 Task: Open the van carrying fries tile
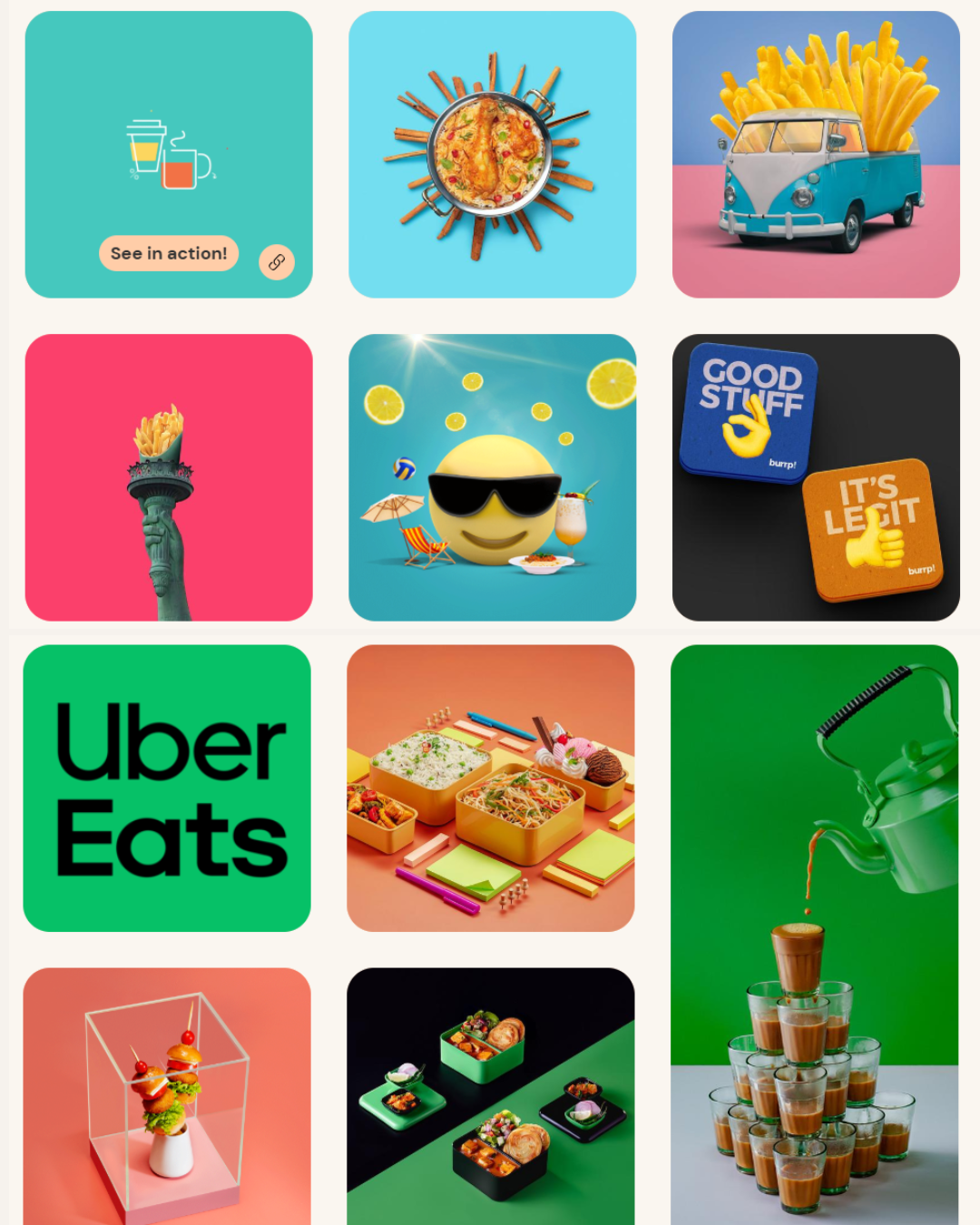click(815, 154)
